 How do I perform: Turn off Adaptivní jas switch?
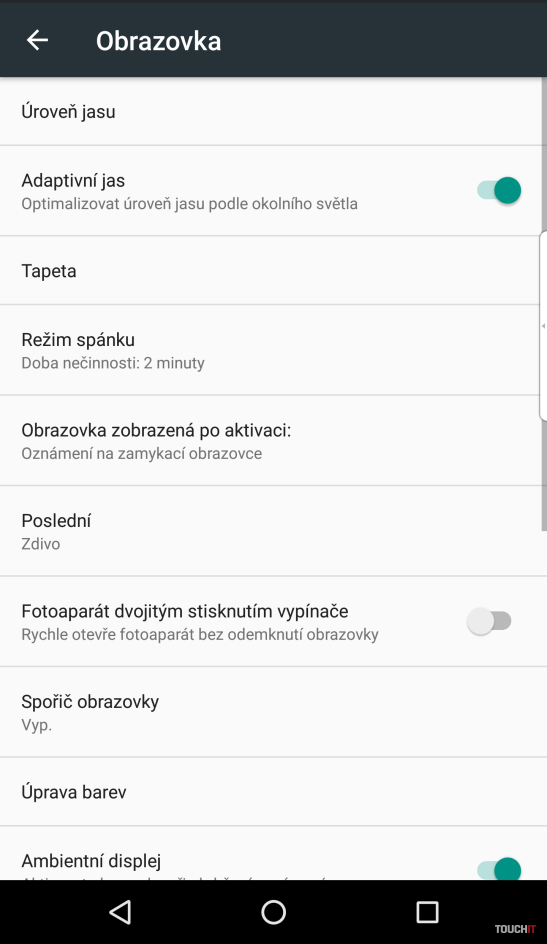(499, 190)
